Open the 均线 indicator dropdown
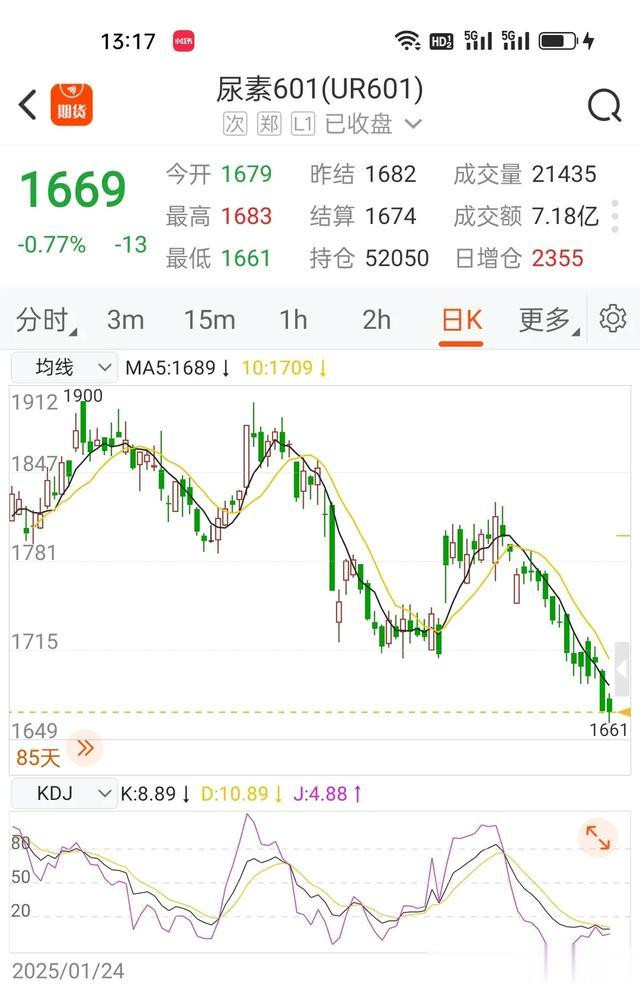640x986 pixels. pos(63,368)
